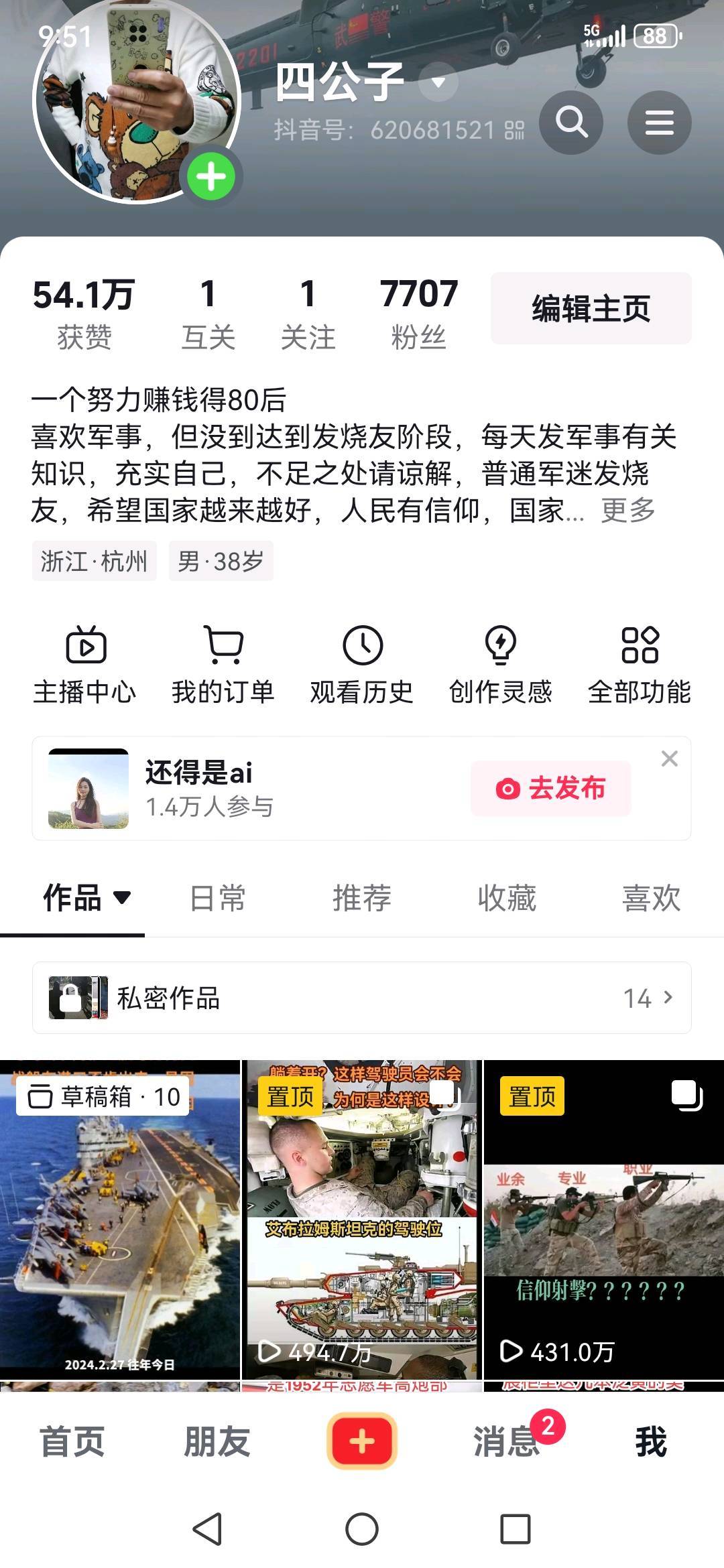
Task: Open 观看历史
Action: point(362,665)
